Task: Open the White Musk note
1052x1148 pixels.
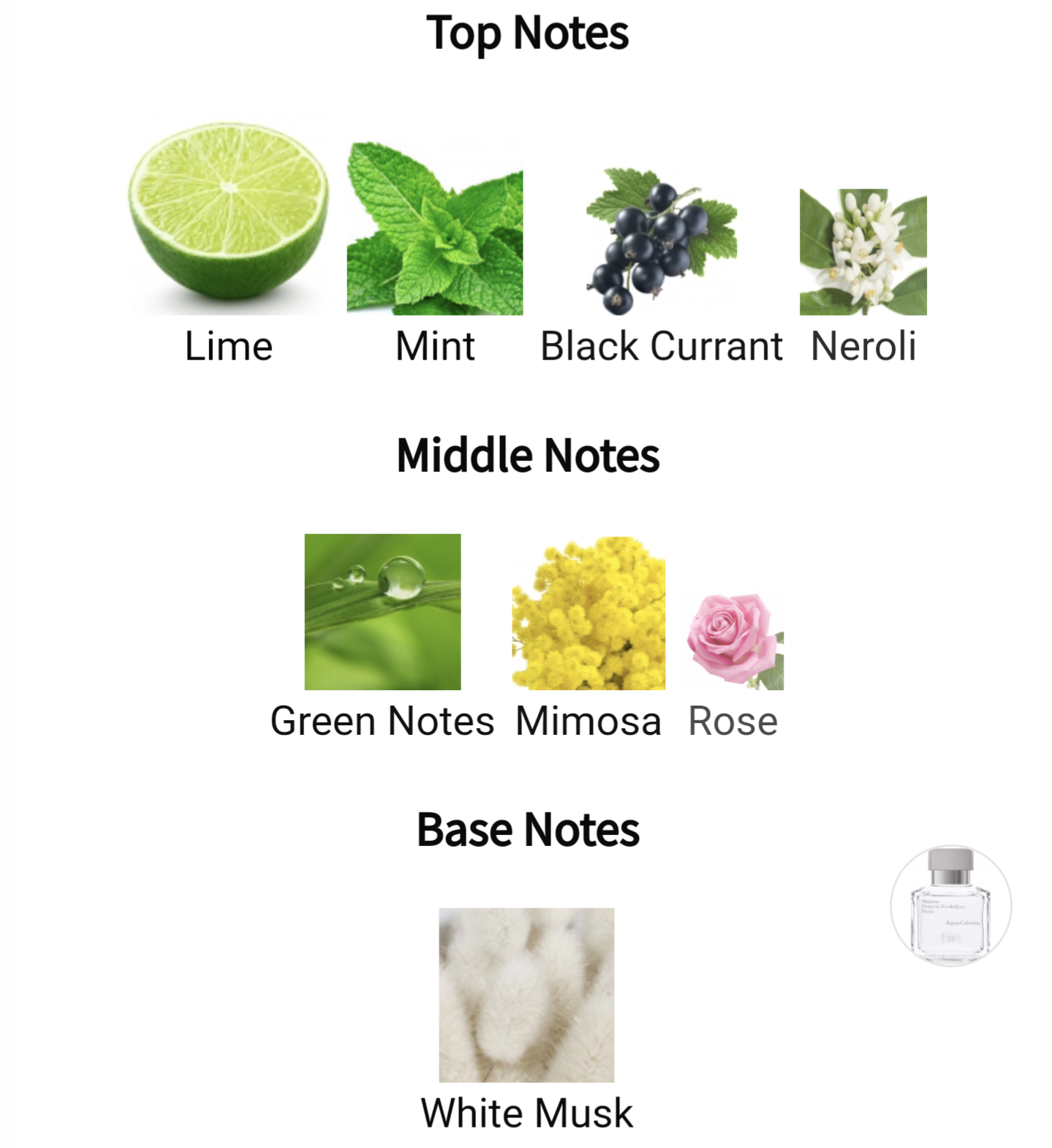Action: click(526, 994)
